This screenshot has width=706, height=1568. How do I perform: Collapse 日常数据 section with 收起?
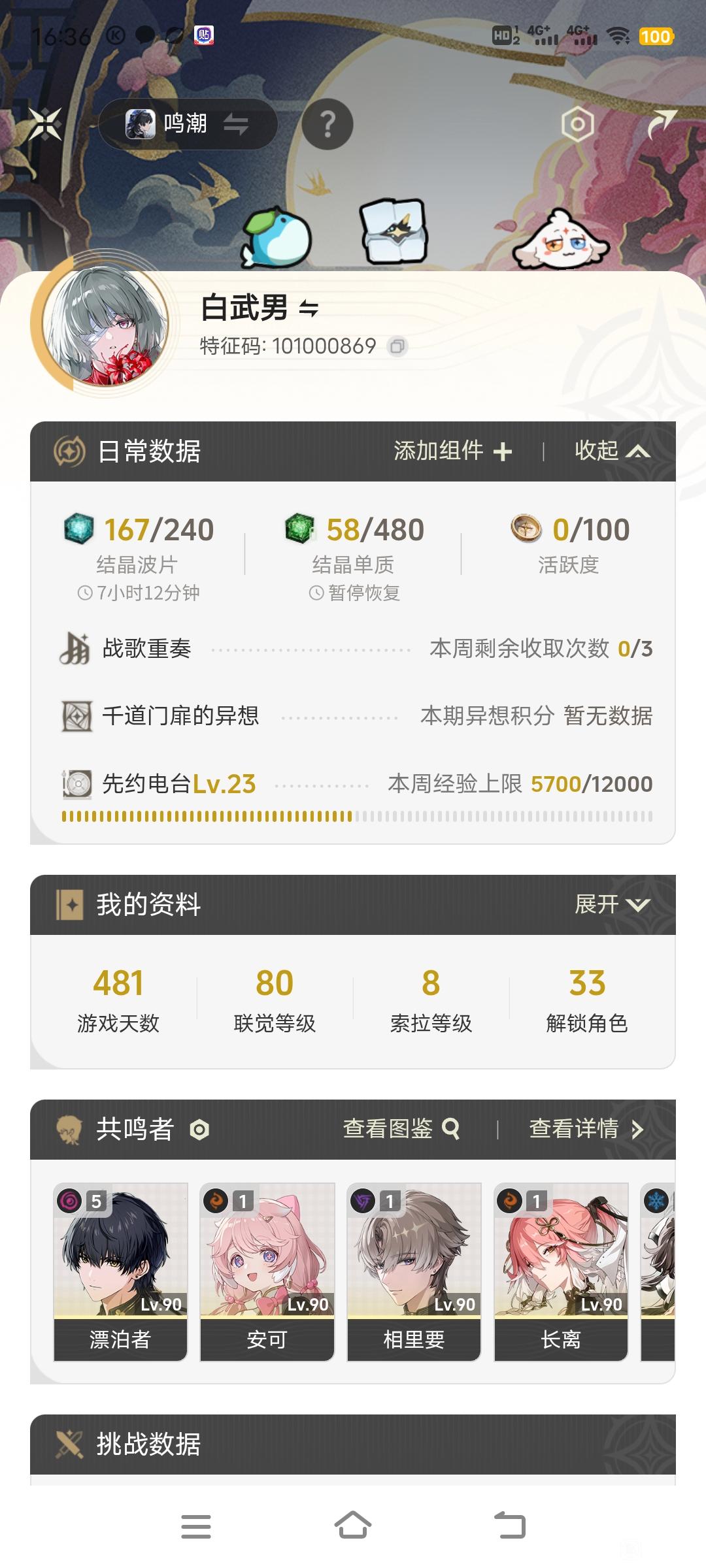[x=611, y=451]
